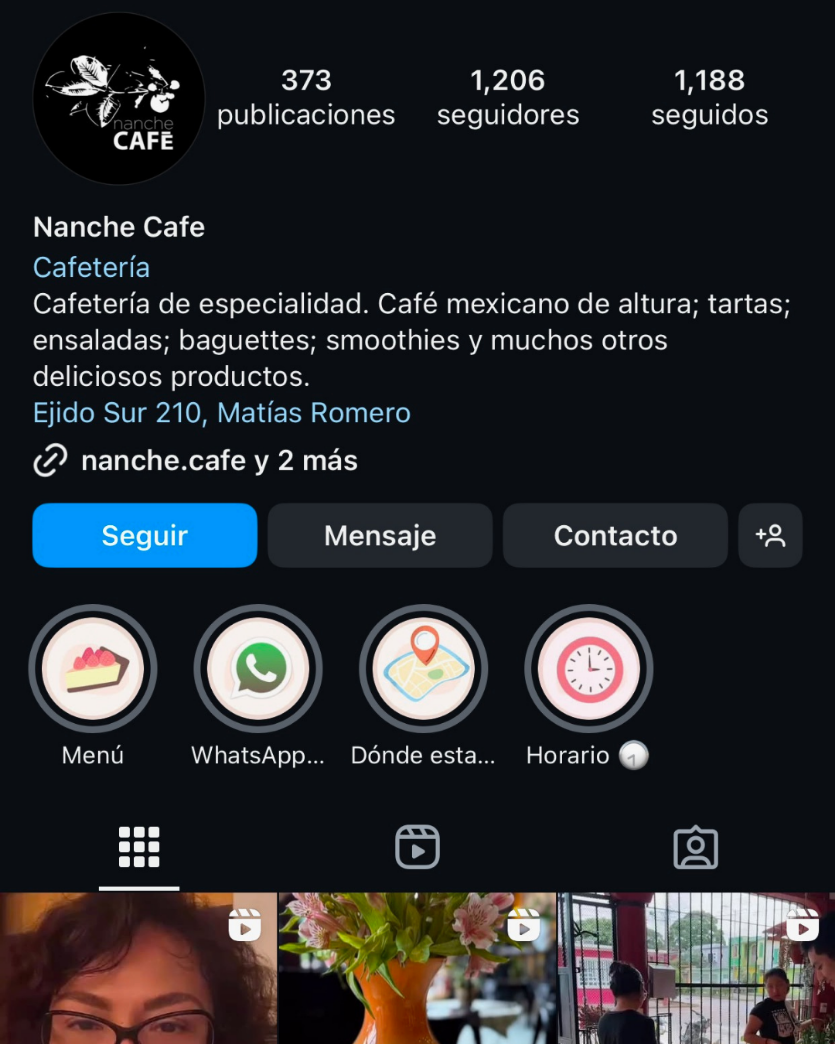Switch to the posts grid tab
The image size is (835, 1044).
point(139,847)
